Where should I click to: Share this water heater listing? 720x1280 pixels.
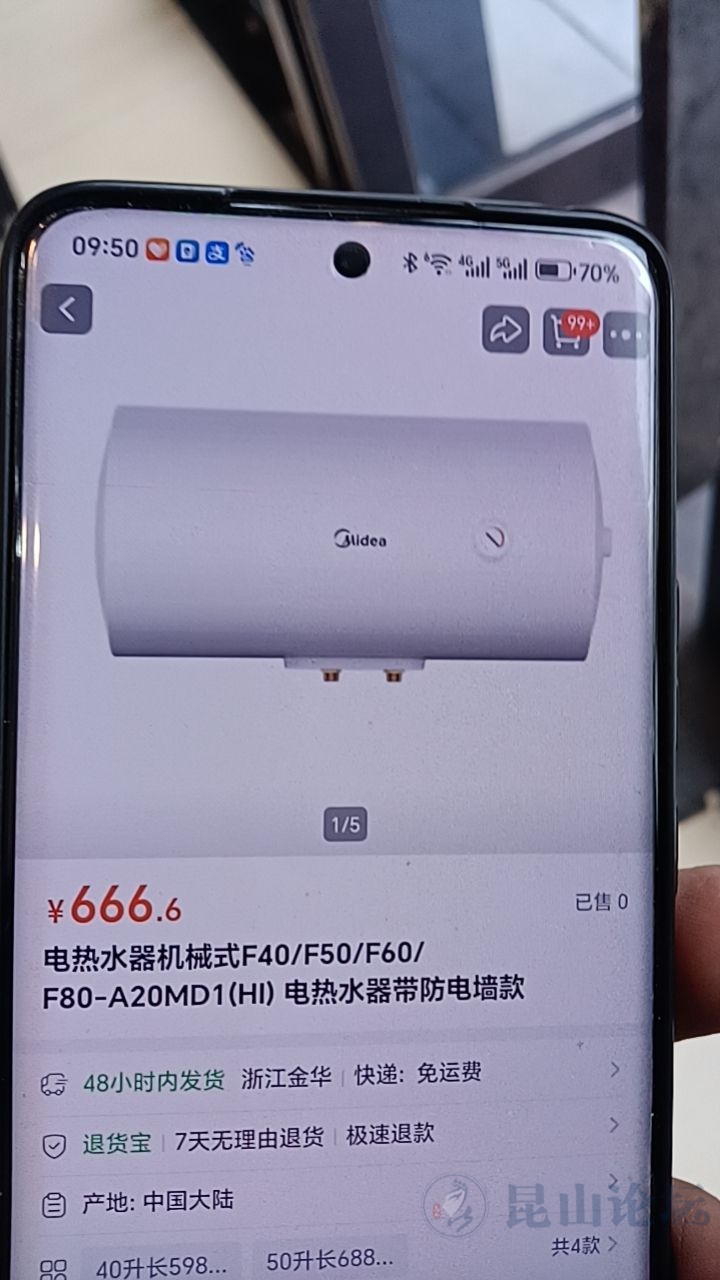point(505,330)
